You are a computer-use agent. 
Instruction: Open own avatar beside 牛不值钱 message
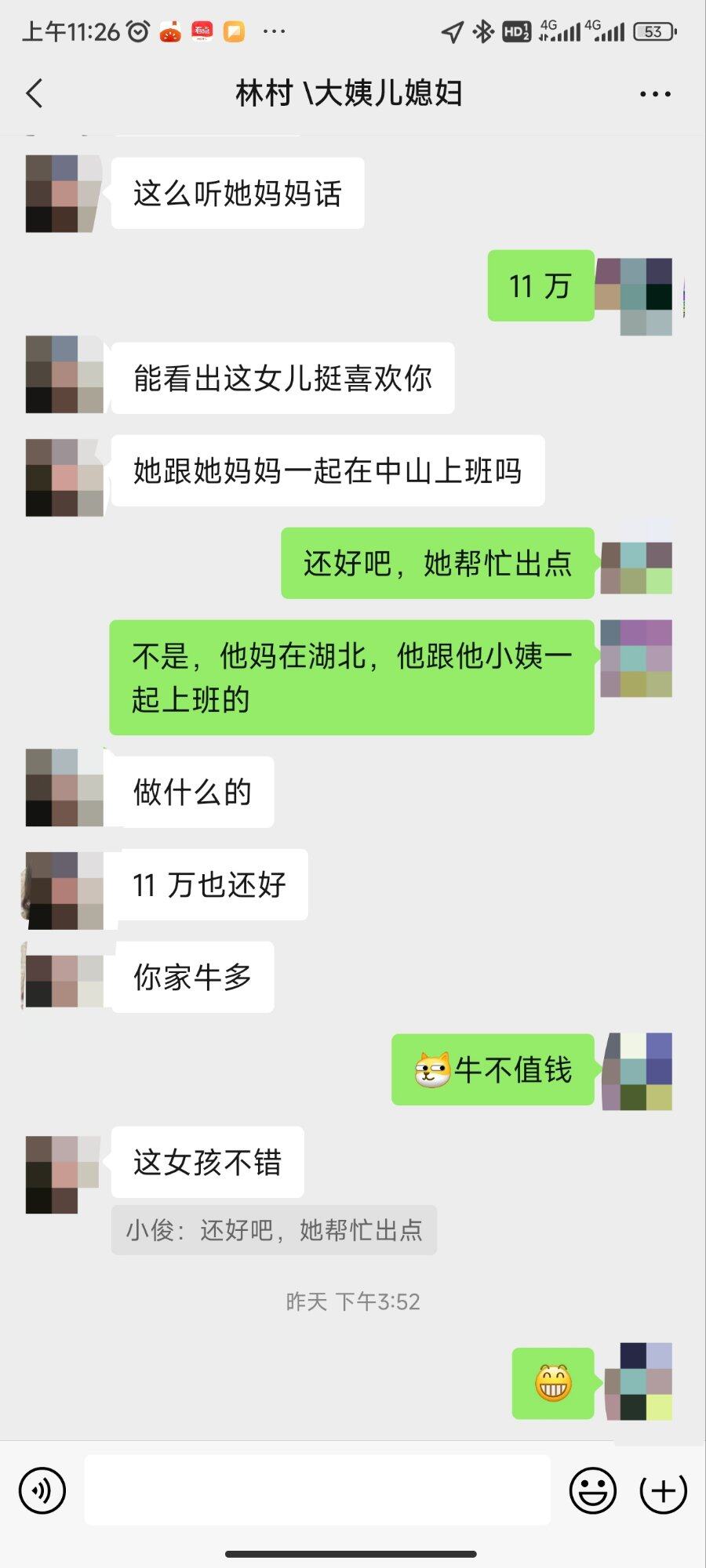(638, 1071)
